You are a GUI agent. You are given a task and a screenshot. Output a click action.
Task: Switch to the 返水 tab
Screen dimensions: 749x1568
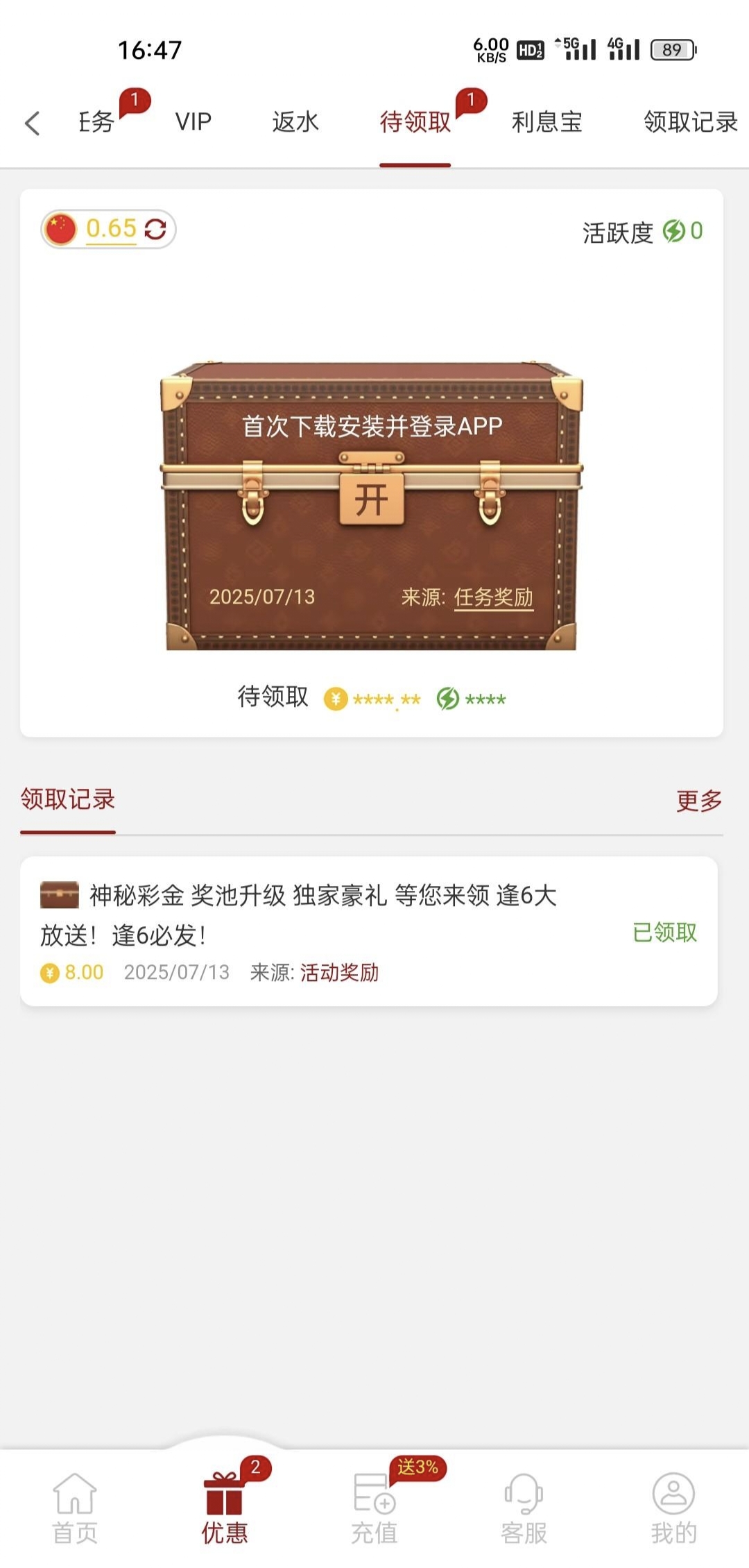pos(295,122)
